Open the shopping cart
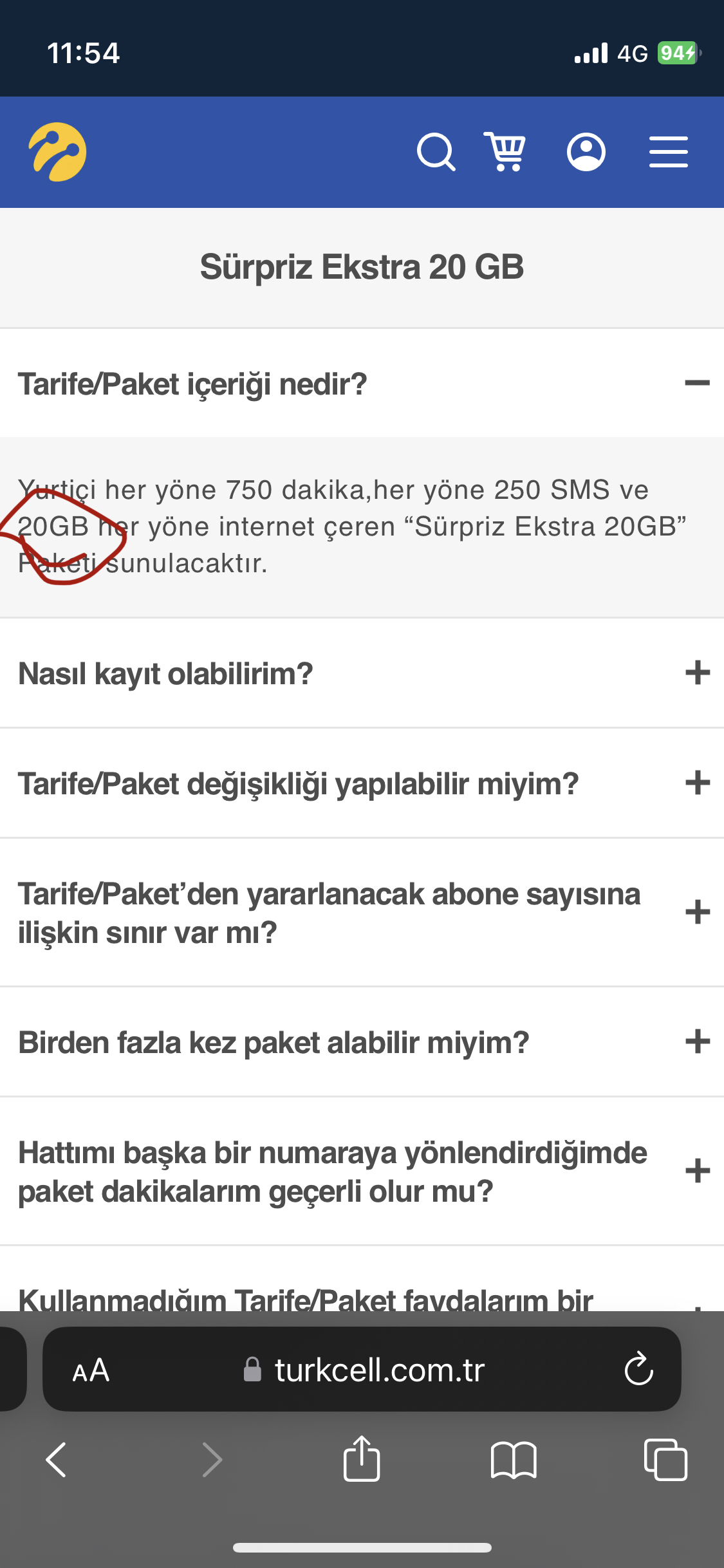This screenshot has height=1568, width=724. [505, 151]
